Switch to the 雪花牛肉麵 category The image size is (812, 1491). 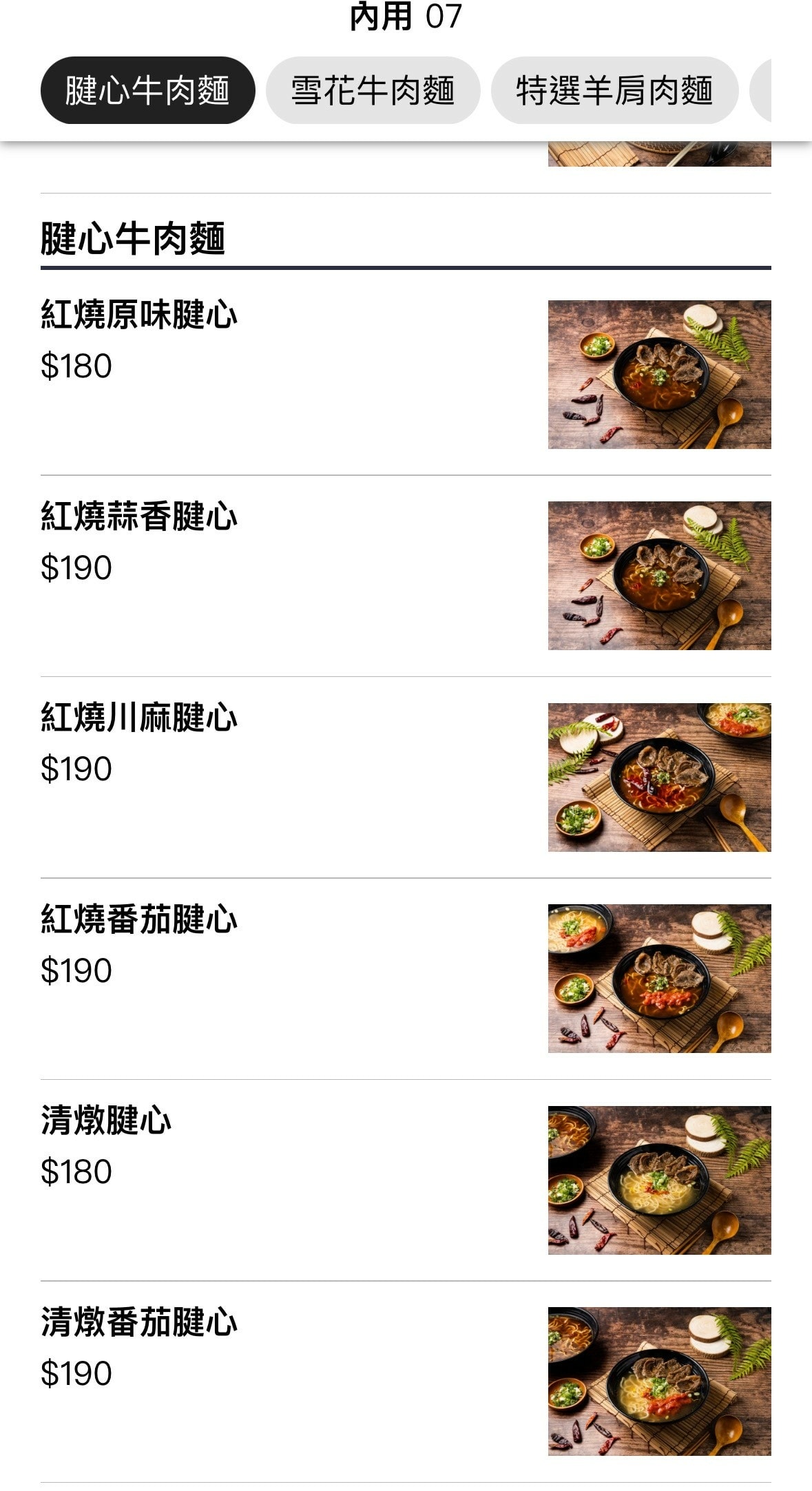point(373,91)
